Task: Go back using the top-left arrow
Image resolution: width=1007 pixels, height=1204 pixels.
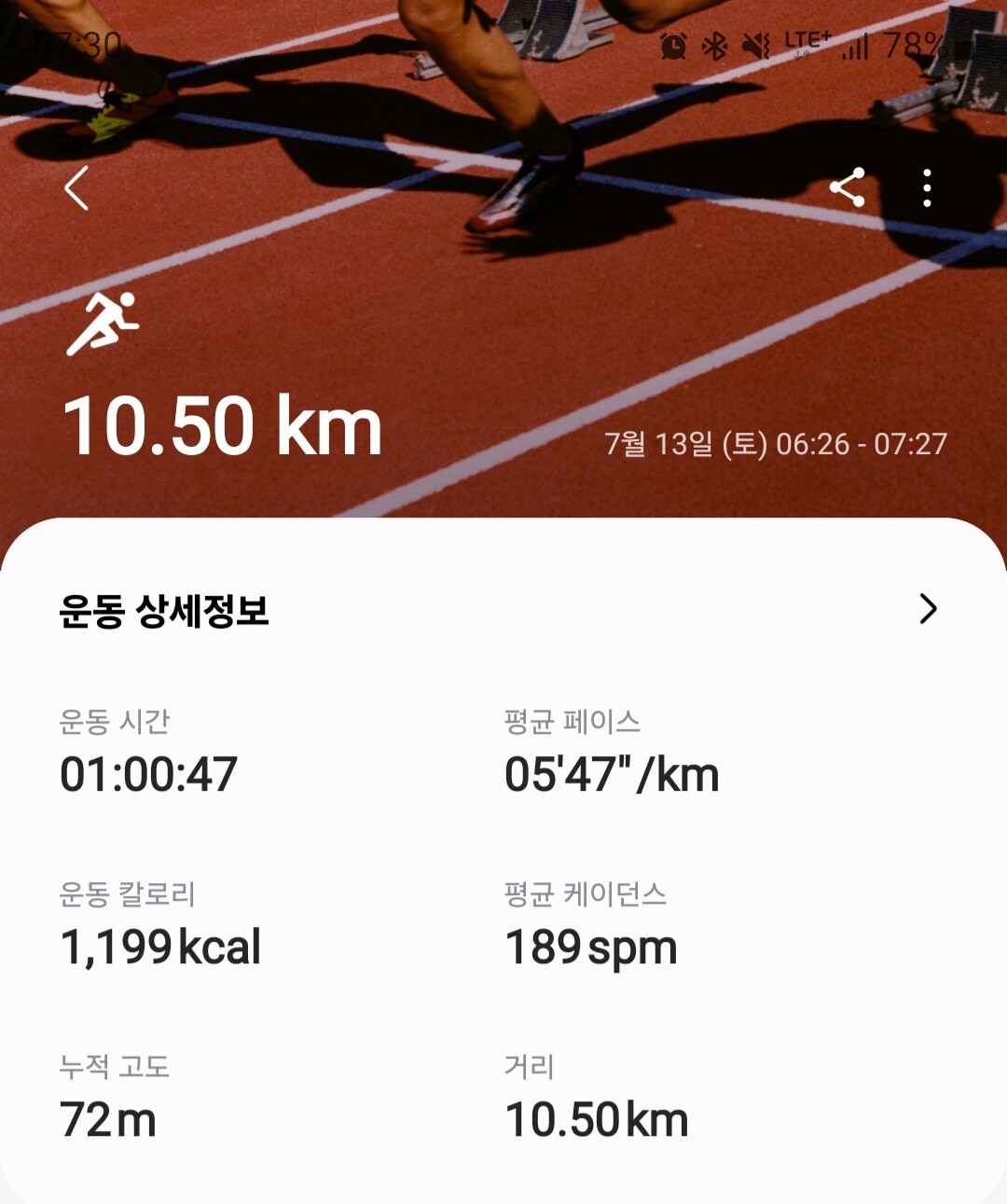Action: (x=76, y=188)
